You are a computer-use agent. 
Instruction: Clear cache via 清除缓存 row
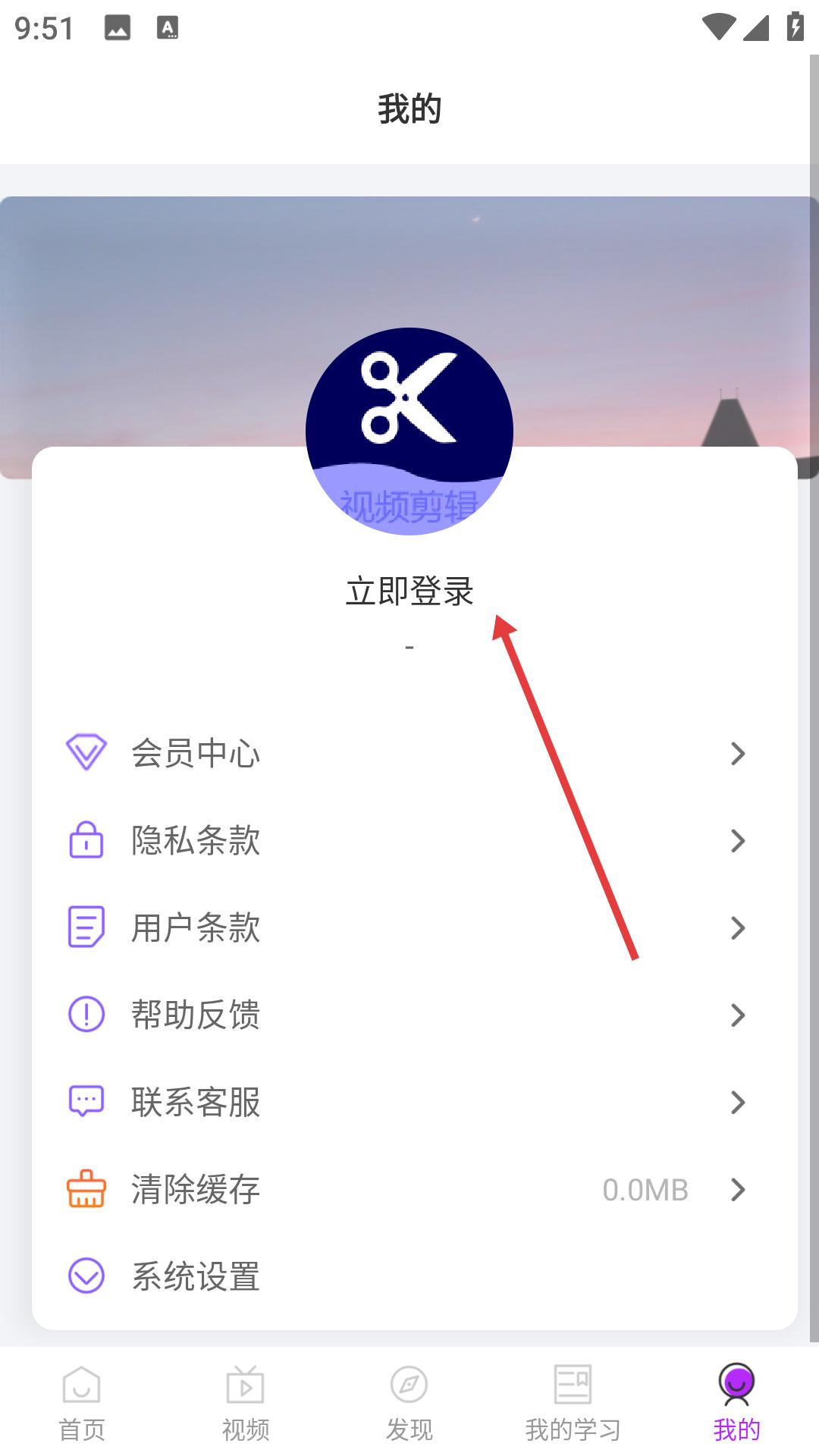coord(409,1189)
